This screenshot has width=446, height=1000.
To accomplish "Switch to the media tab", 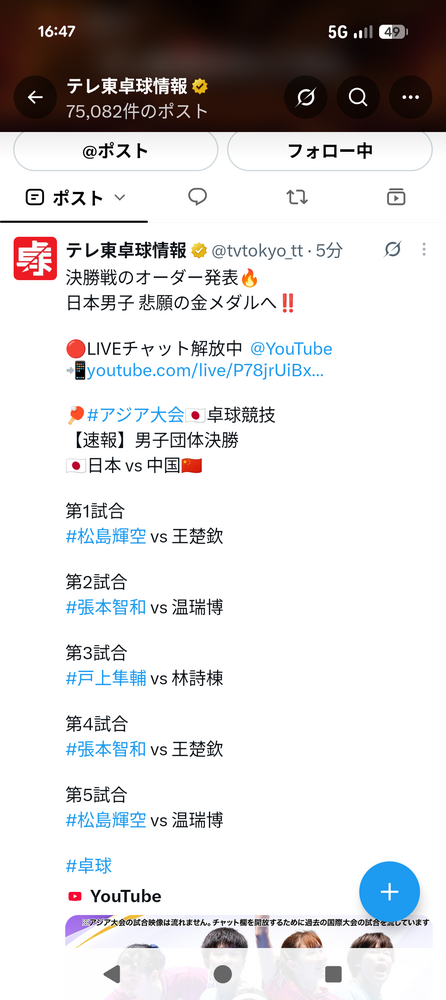I will pos(396,197).
